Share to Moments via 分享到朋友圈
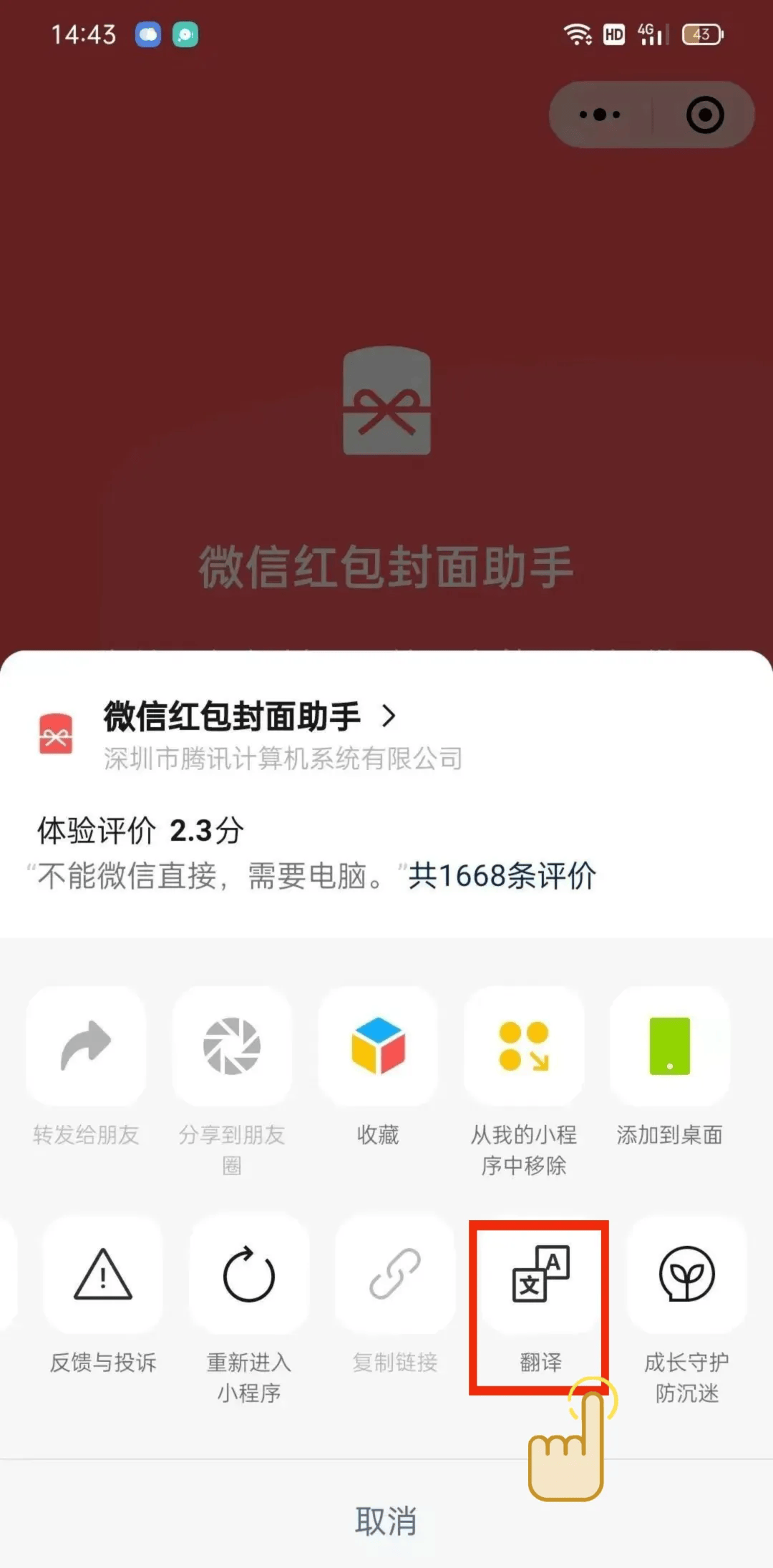The height and width of the screenshot is (1568, 773). point(232,1047)
